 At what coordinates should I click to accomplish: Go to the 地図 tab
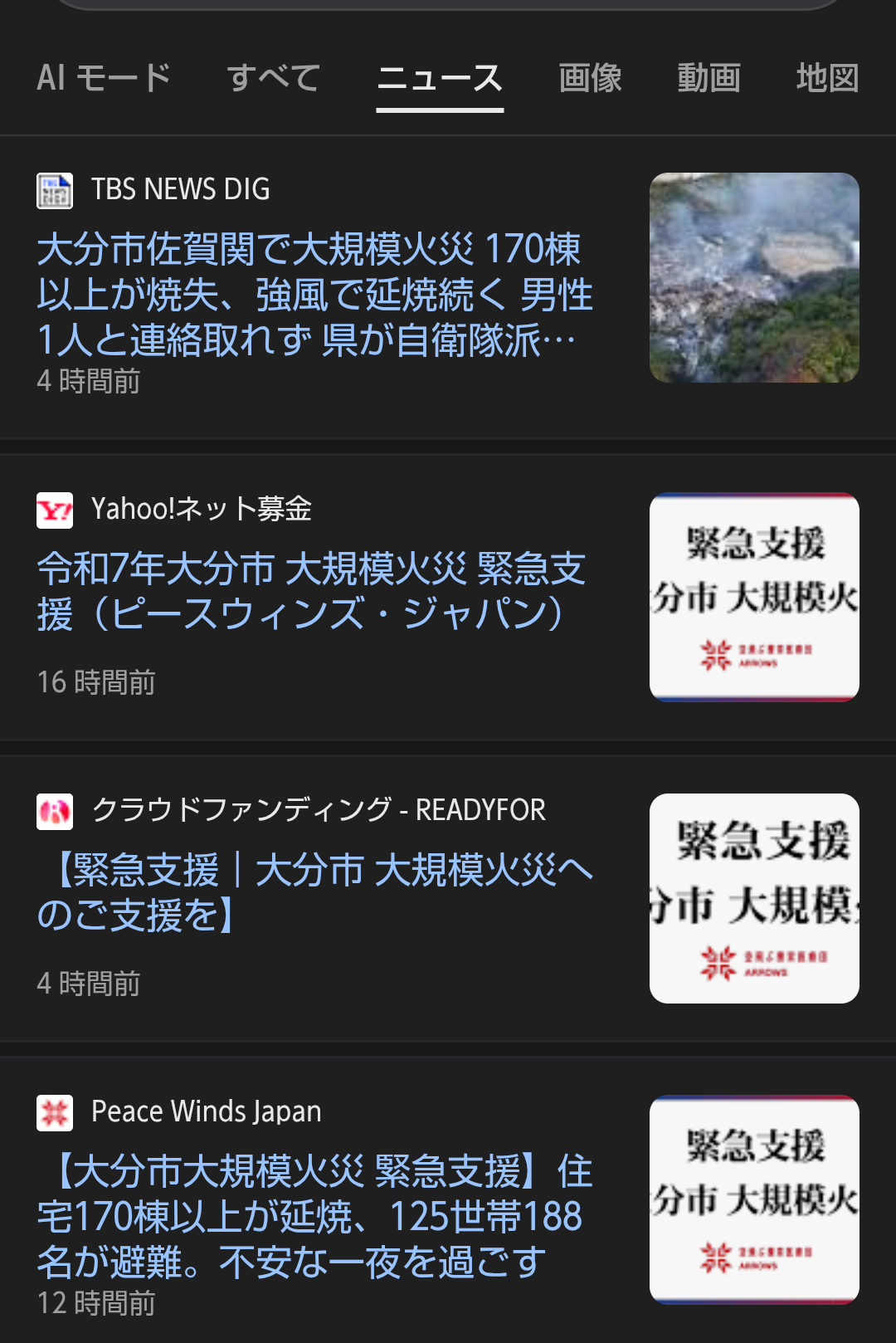click(826, 78)
